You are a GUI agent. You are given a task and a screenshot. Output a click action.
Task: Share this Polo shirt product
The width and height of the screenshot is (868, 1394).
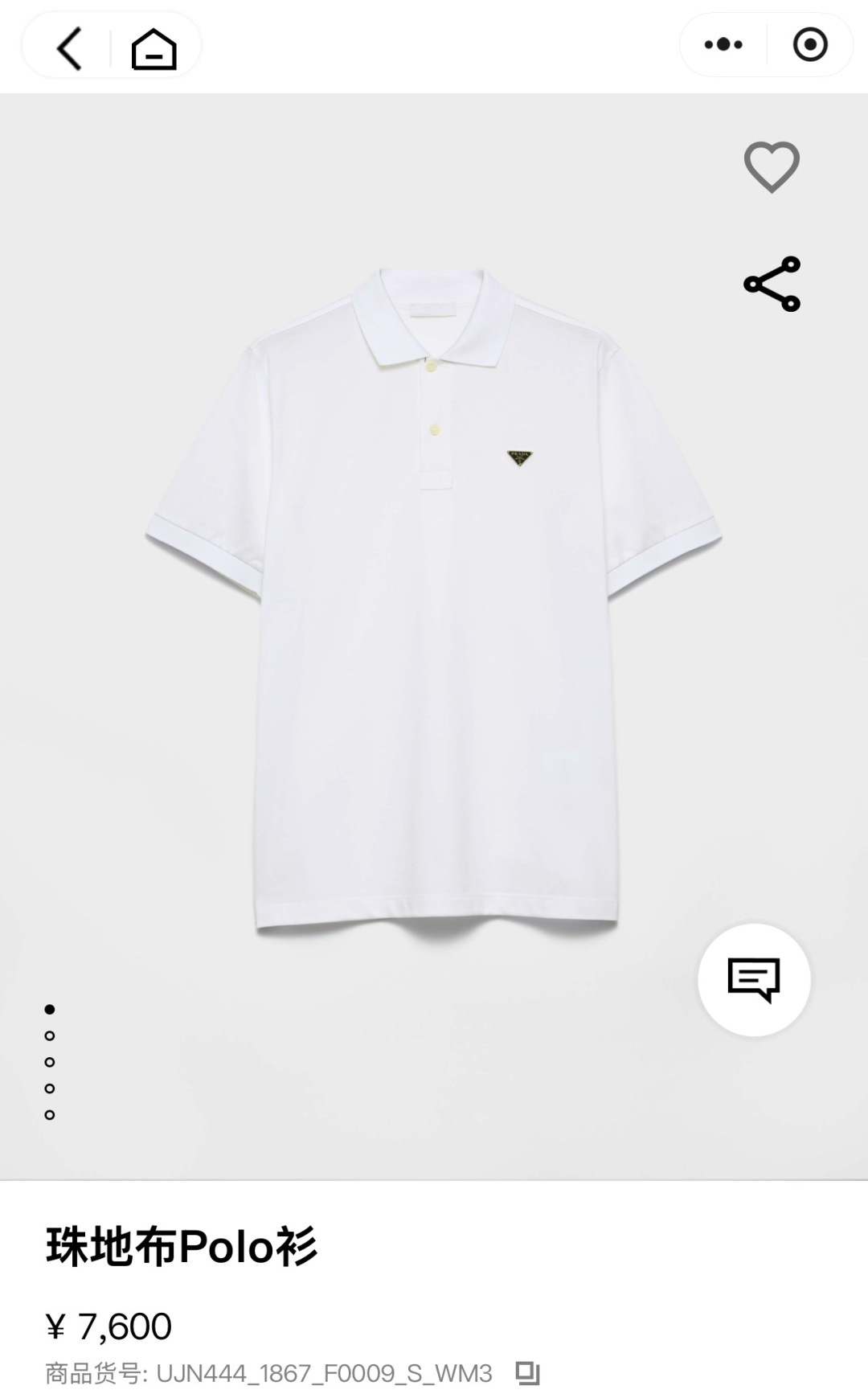pyautogui.click(x=772, y=284)
